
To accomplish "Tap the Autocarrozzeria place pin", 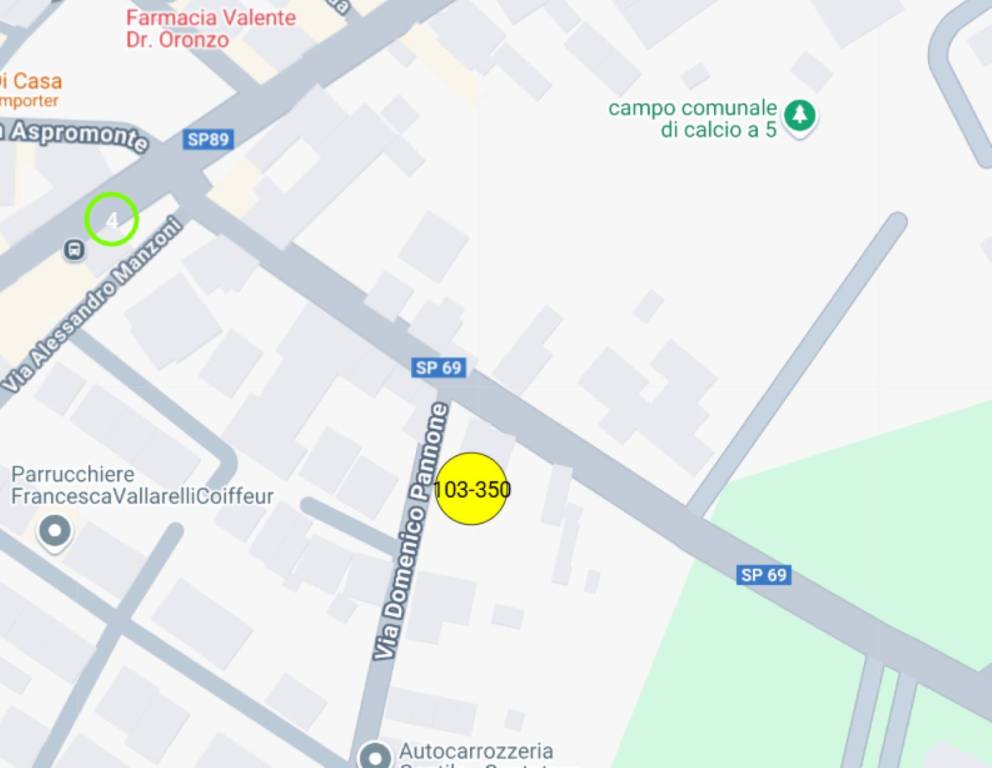I will pyautogui.click(x=375, y=754).
